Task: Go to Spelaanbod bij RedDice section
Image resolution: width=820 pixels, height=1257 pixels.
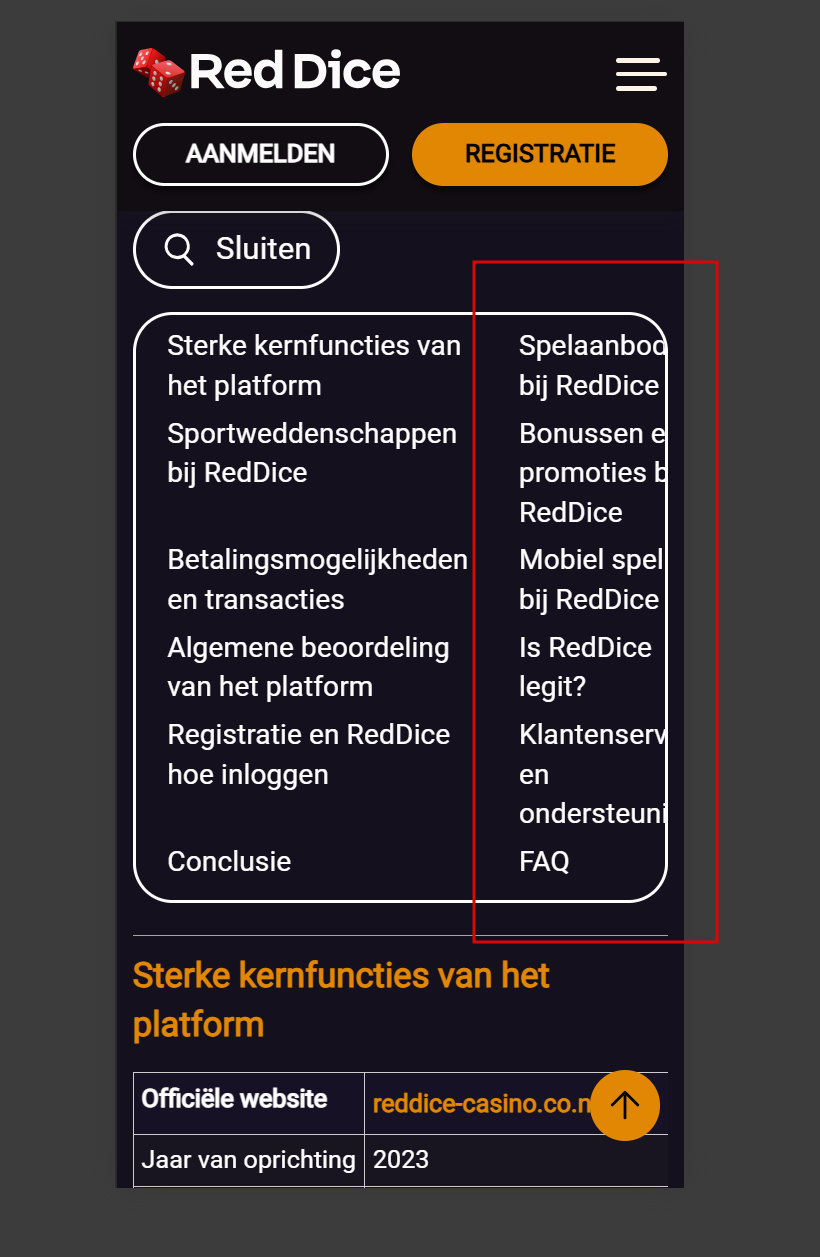Action: pyautogui.click(x=591, y=365)
